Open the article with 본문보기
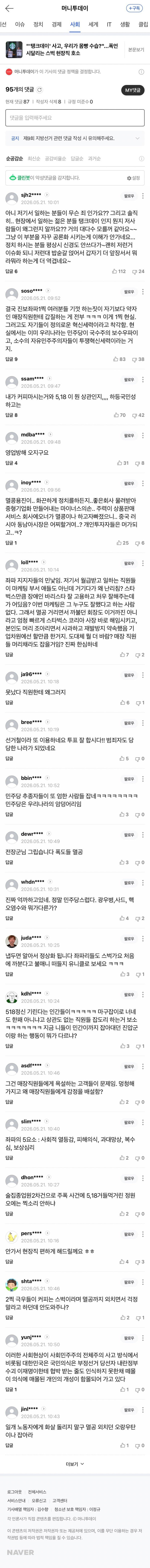 point(136,49)
